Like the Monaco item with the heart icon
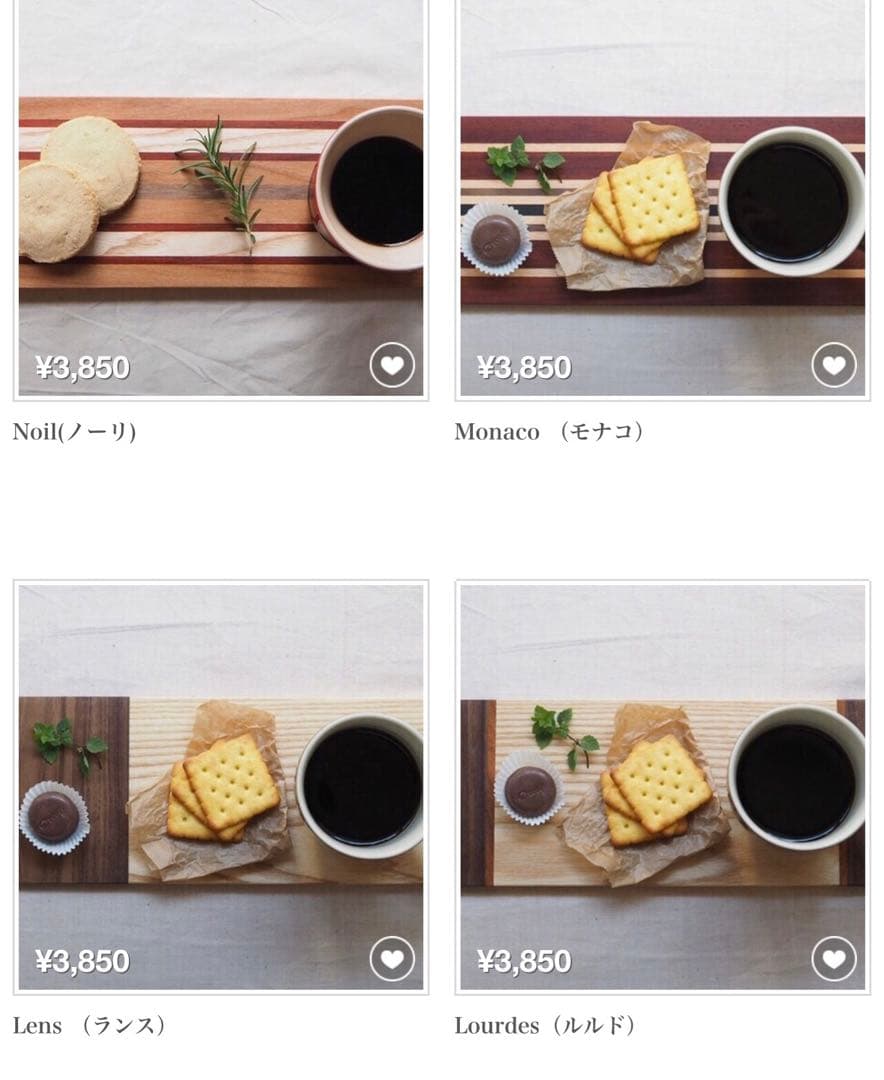 (834, 366)
